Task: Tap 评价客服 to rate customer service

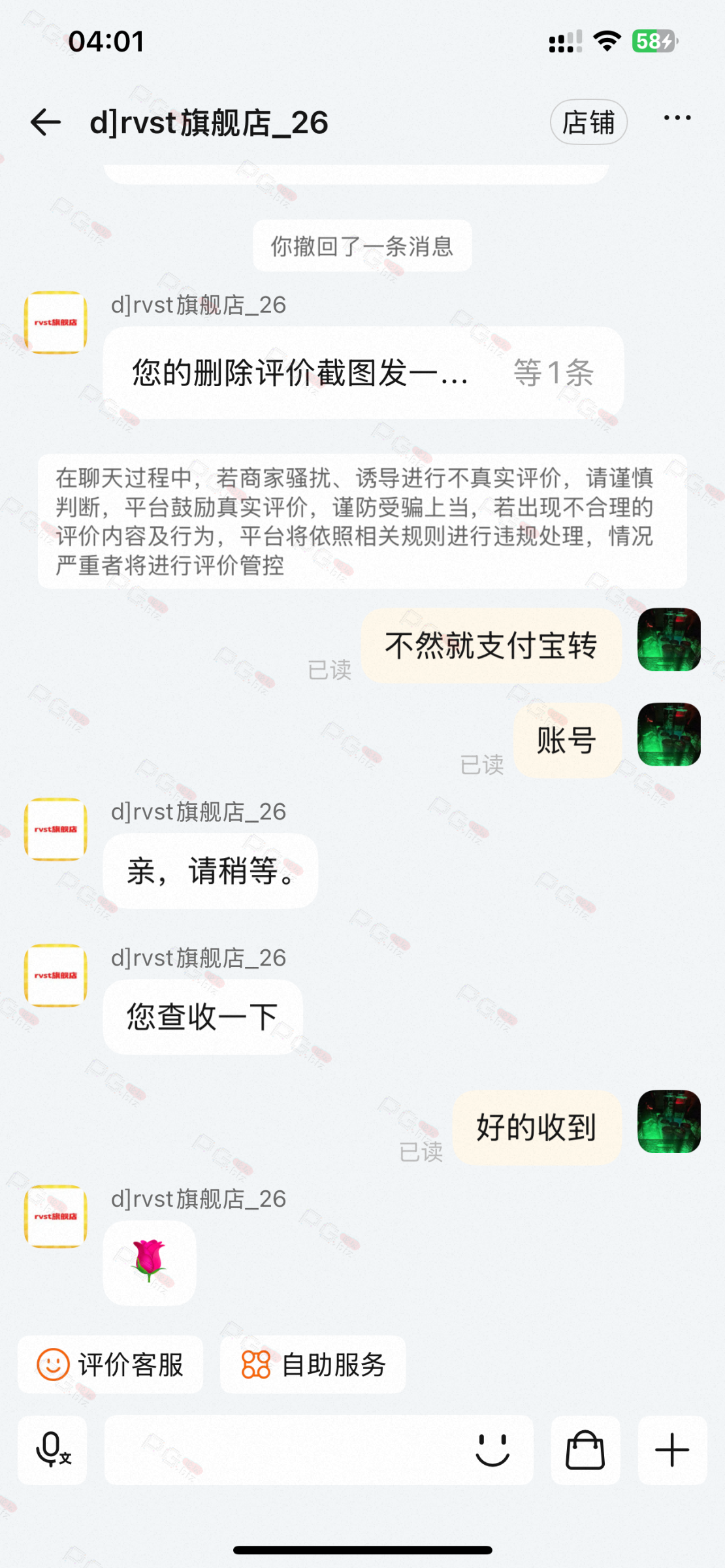Action: [110, 1364]
